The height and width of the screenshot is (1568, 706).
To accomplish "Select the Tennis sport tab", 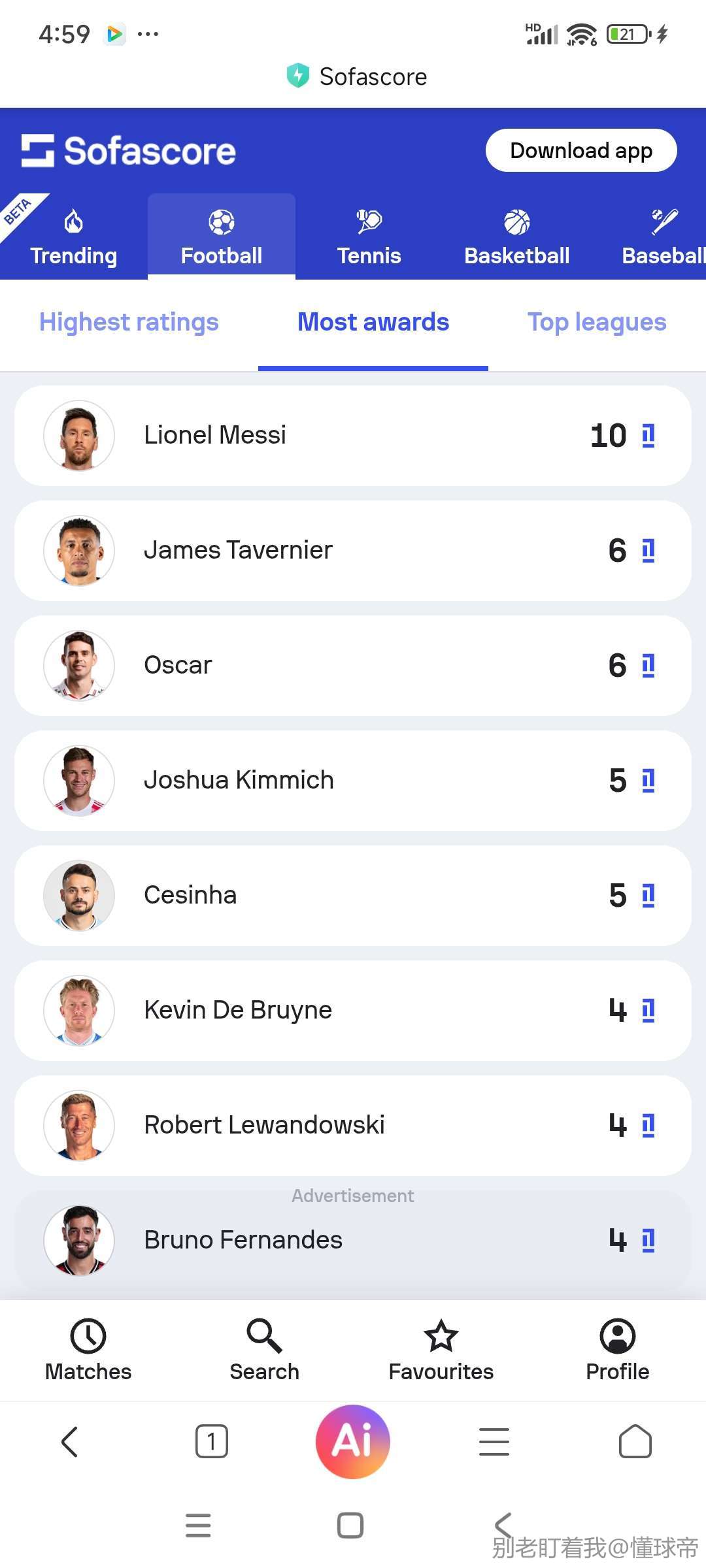I will click(369, 238).
